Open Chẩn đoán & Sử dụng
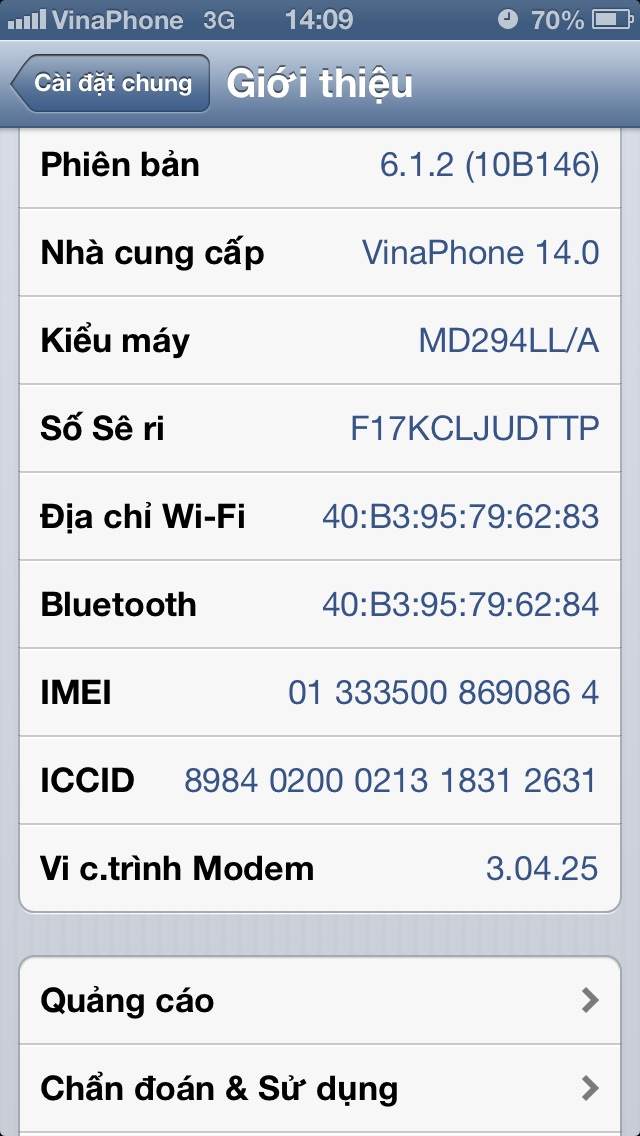This screenshot has width=640, height=1136. (x=320, y=1088)
